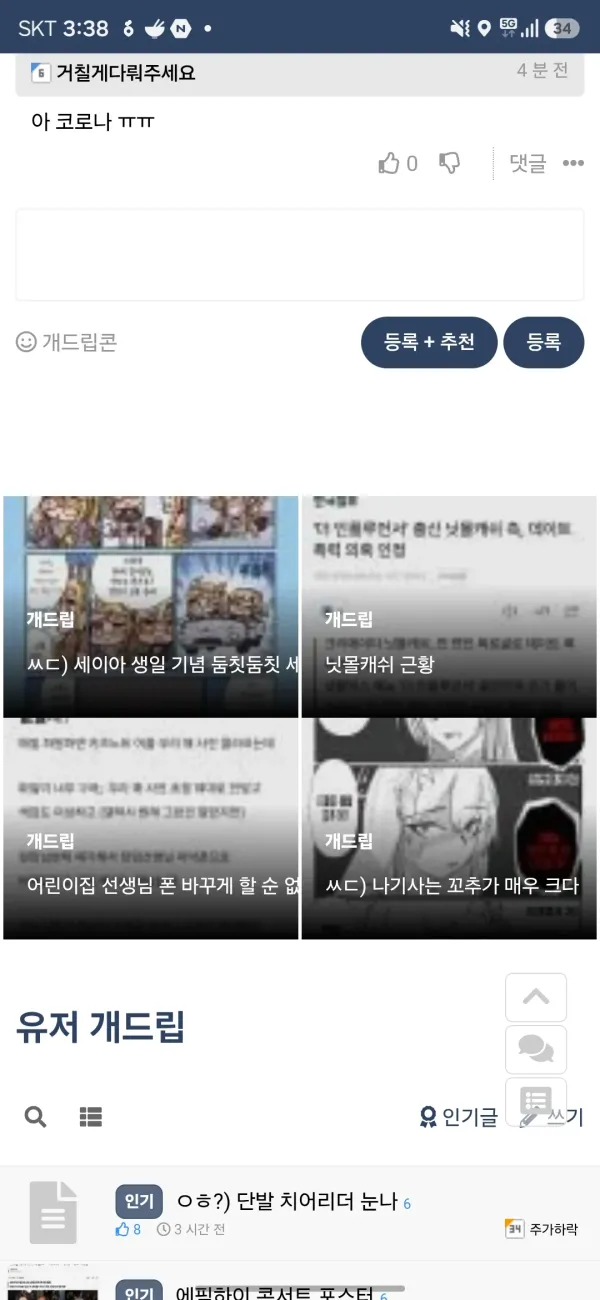
Task: Switch the board list view style
Action: click(x=91, y=1117)
